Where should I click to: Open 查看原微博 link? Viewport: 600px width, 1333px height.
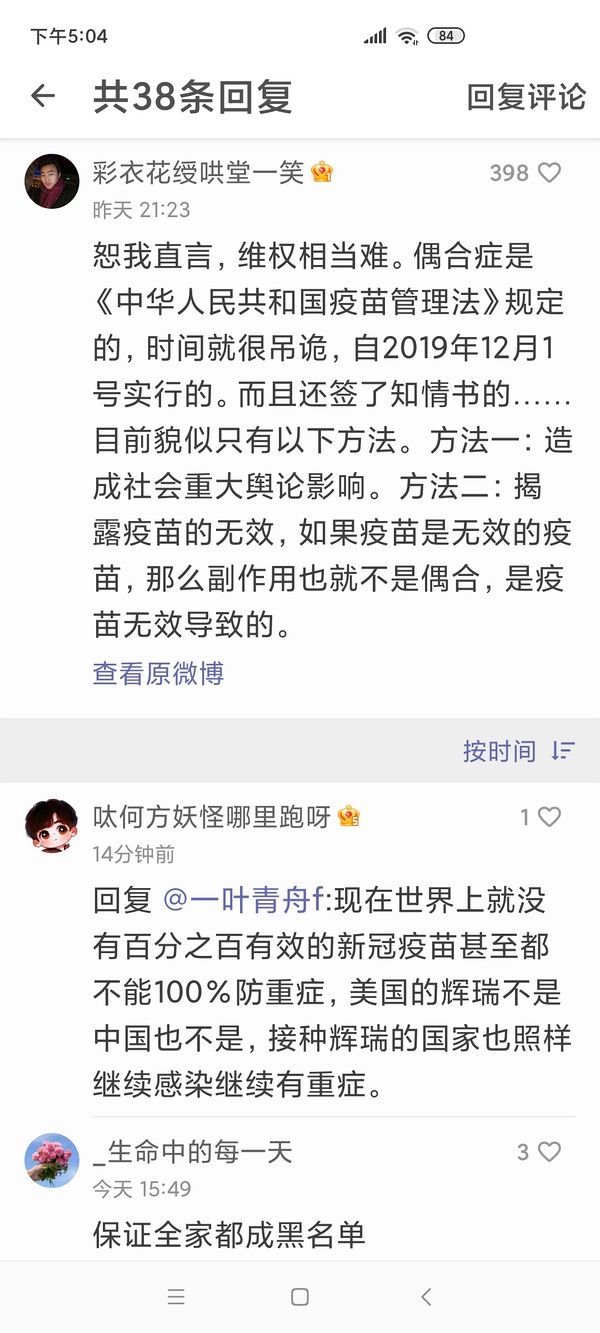(x=158, y=673)
